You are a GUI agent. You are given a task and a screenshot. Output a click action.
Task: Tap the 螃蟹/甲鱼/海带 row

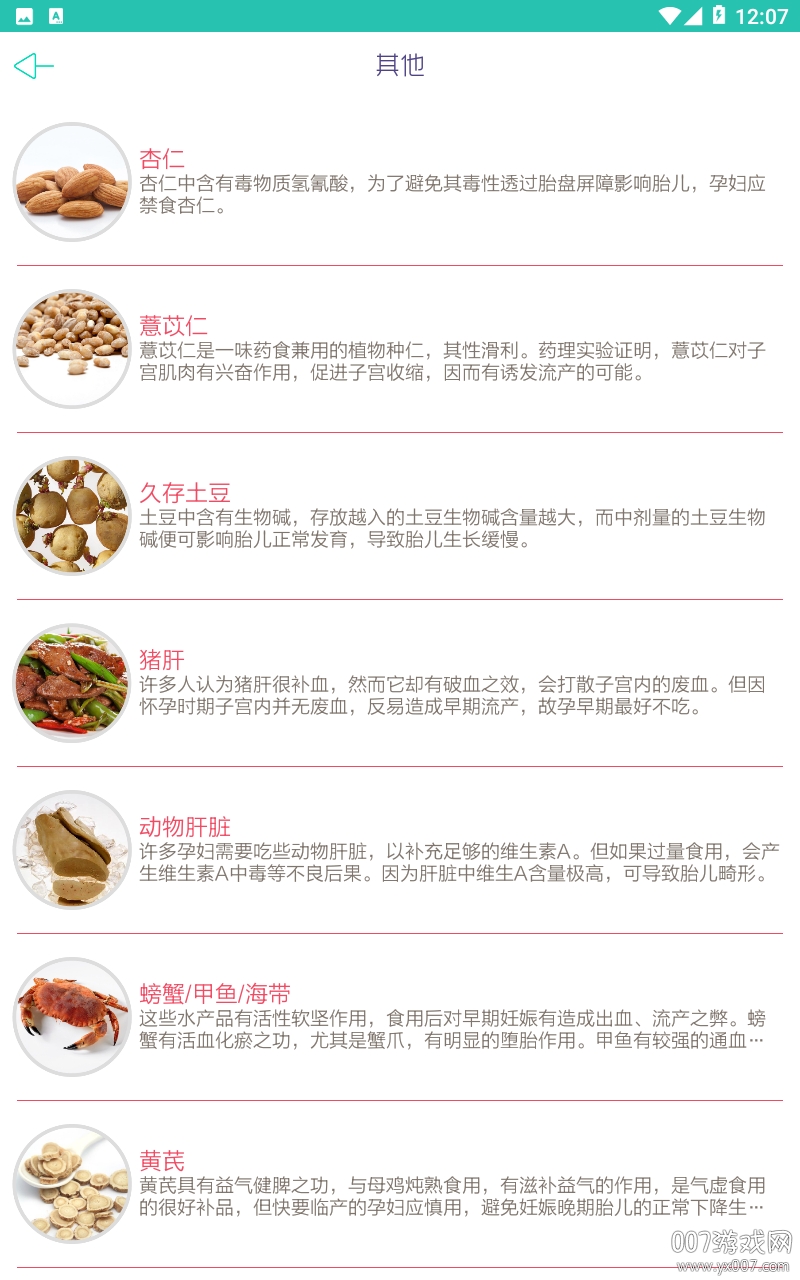coord(400,1018)
